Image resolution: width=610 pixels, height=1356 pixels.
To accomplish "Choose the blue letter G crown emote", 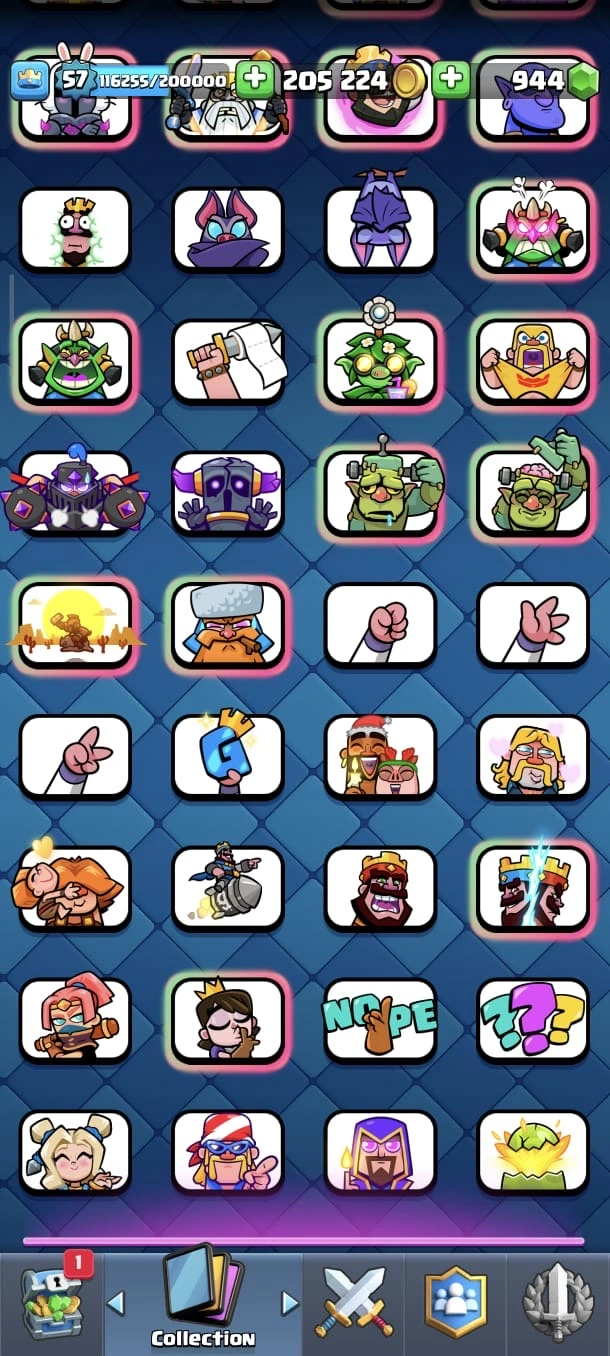I will tap(228, 758).
